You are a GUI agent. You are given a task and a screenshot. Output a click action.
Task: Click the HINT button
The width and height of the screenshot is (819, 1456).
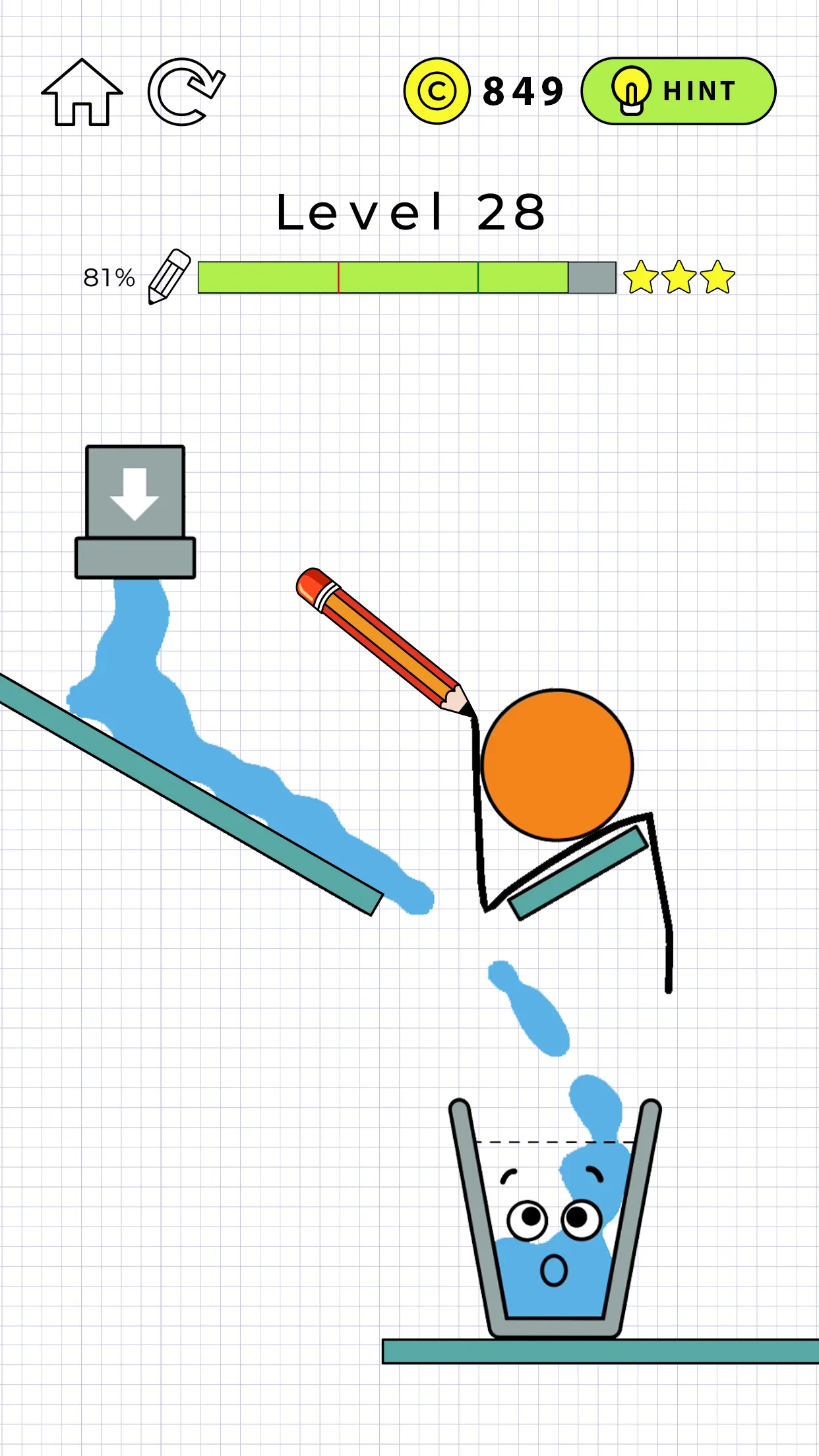678,92
